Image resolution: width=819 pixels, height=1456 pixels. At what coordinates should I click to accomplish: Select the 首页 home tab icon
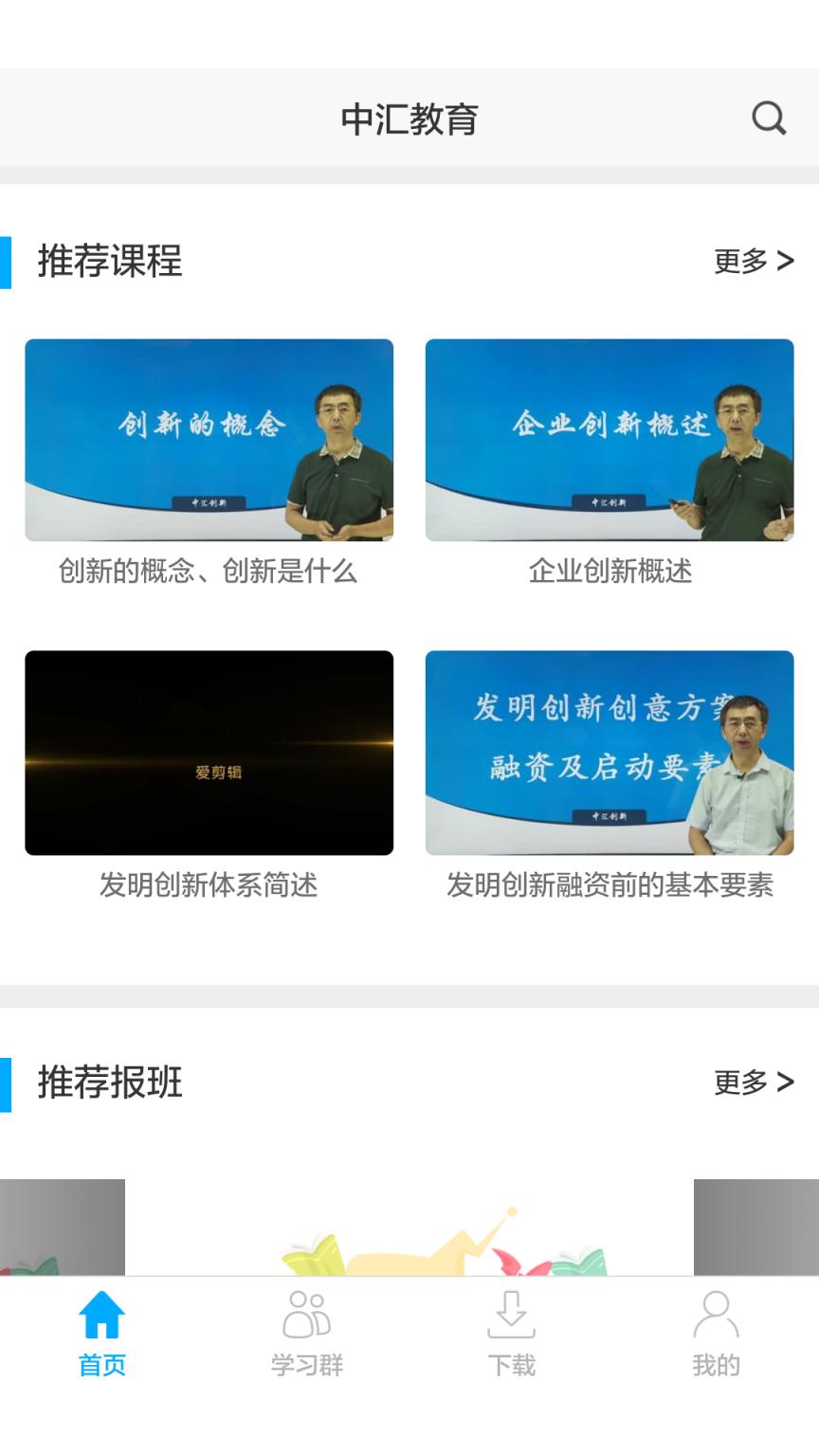pos(101,1316)
